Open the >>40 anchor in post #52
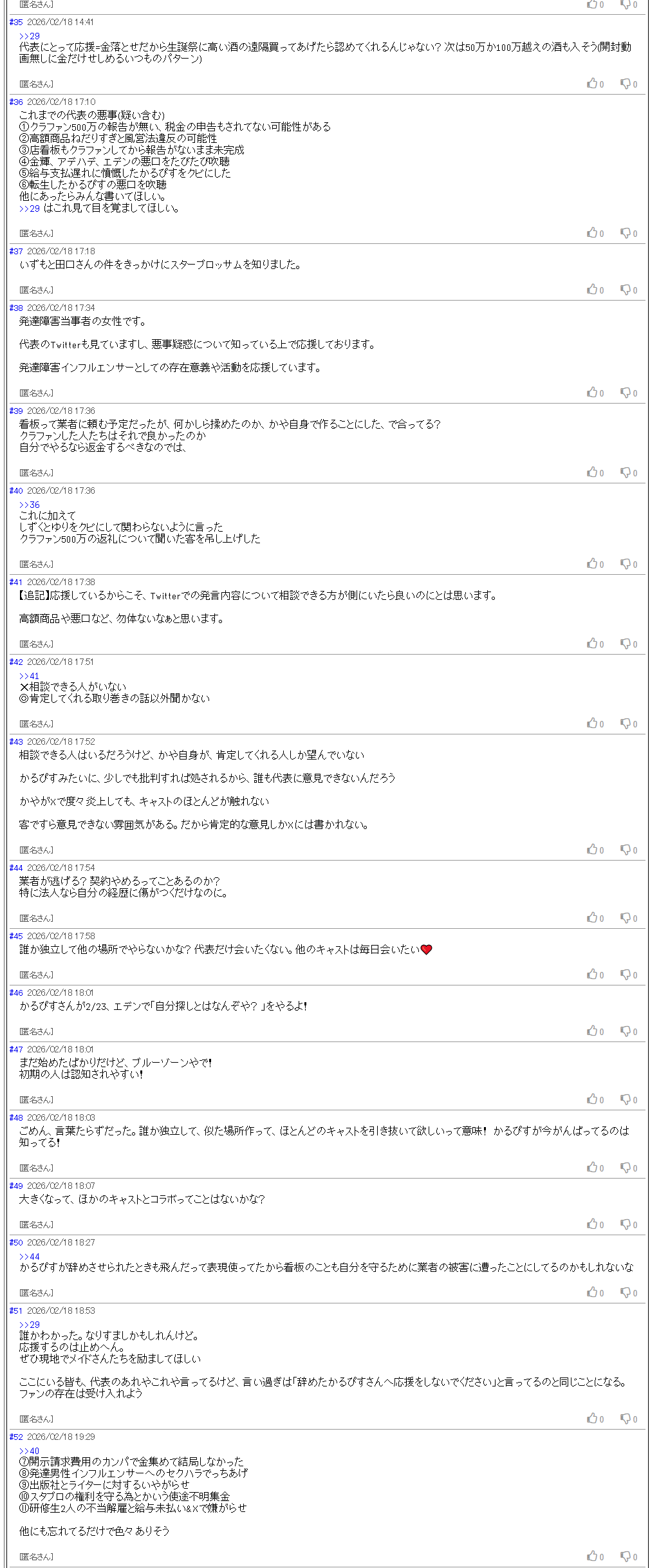The image size is (650, 1568). pos(30,1451)
